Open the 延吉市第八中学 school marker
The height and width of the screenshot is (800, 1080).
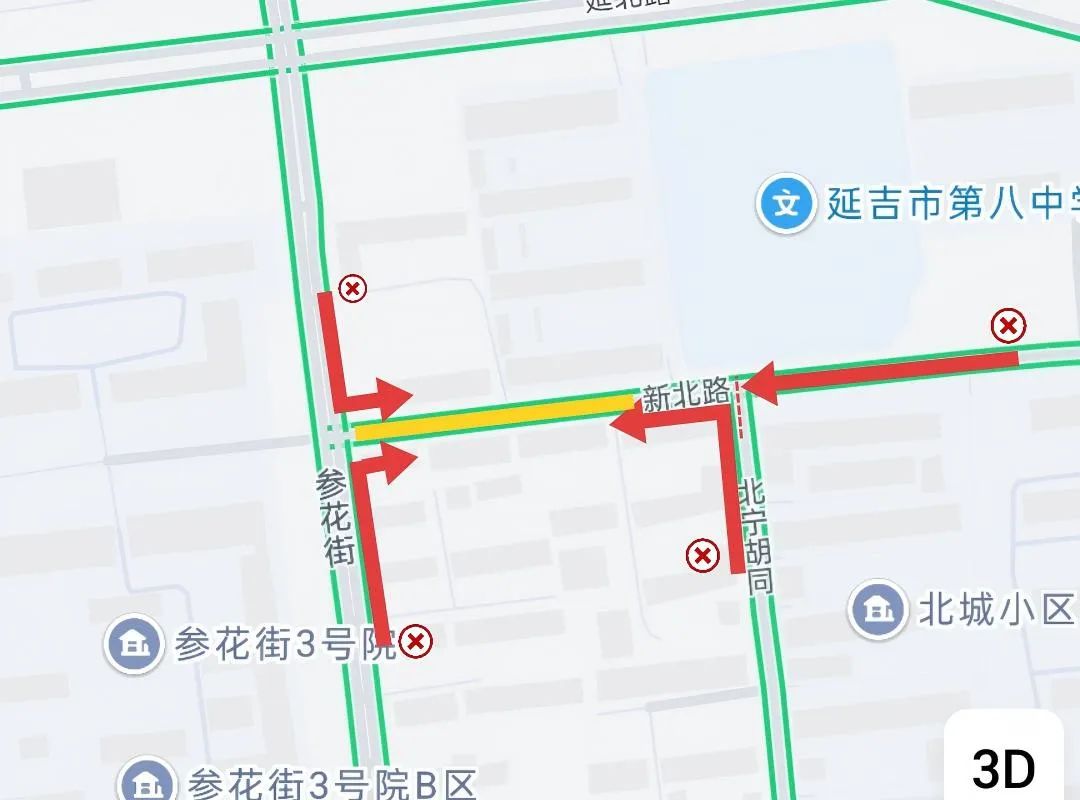(x=787, y=206)
